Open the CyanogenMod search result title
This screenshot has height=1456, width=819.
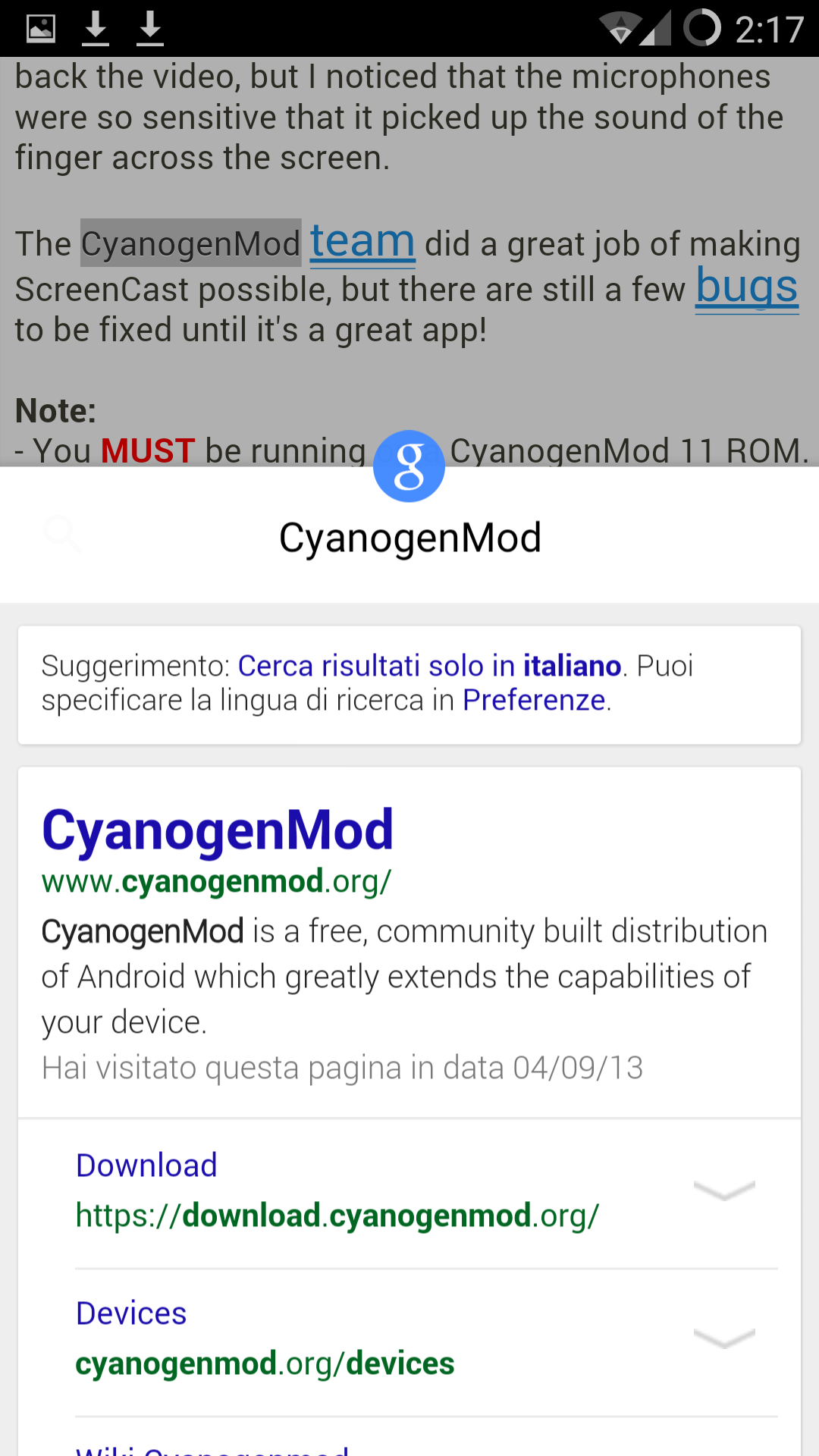tap(218, 830)
